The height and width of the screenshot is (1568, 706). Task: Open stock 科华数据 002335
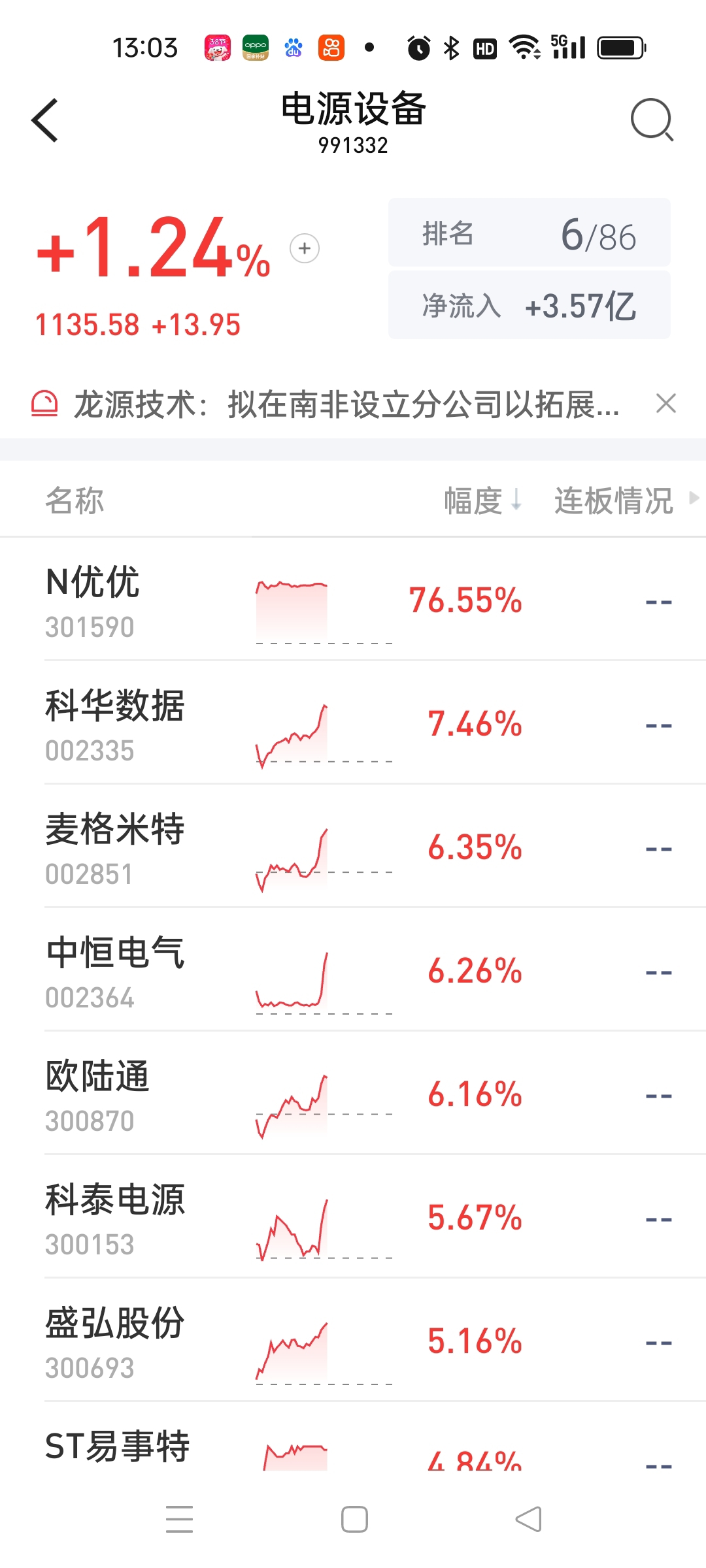[x=353, y=723]
